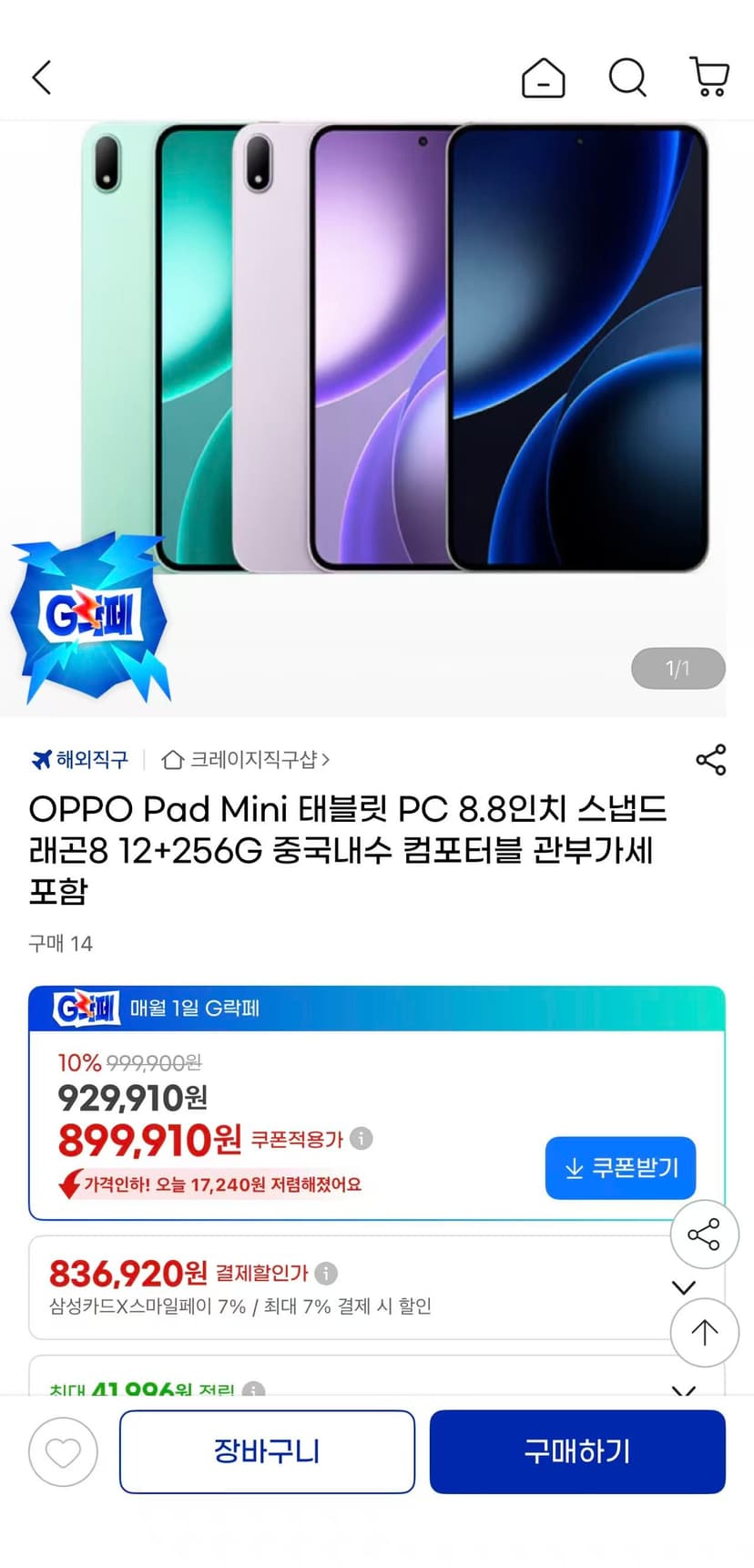
Task: Go back with the top-left arrow
Action: click(42, 77)
